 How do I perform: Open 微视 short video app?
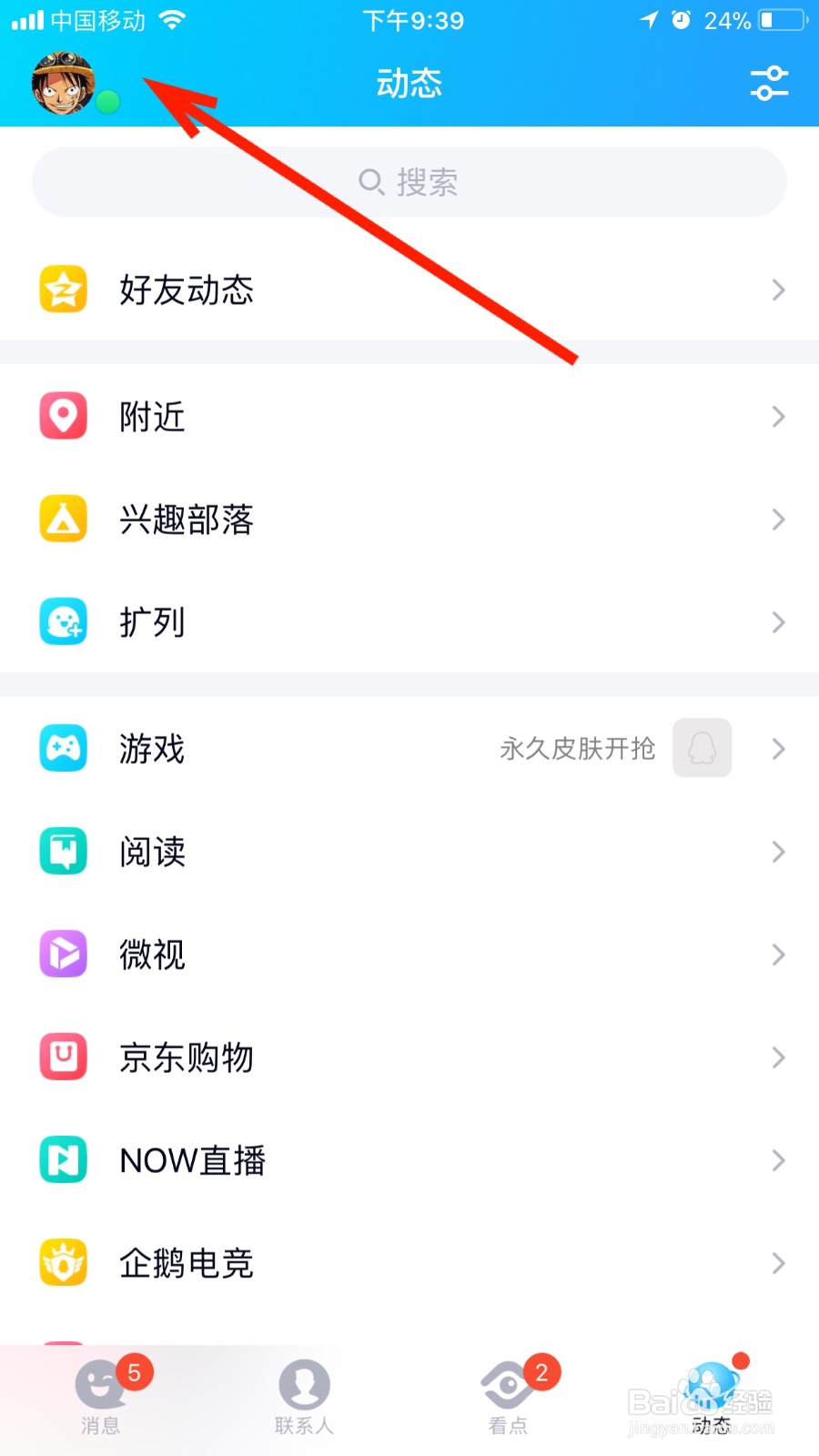[x=151, y=954]
